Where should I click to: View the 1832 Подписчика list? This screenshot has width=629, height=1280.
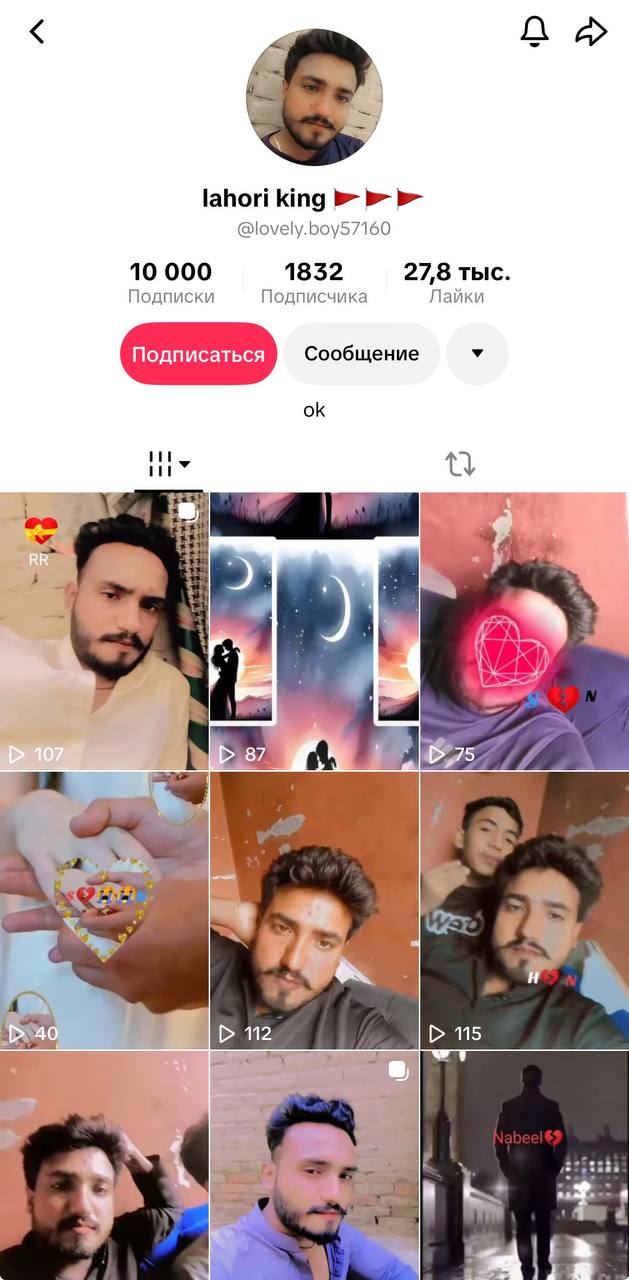pos(314,282)
